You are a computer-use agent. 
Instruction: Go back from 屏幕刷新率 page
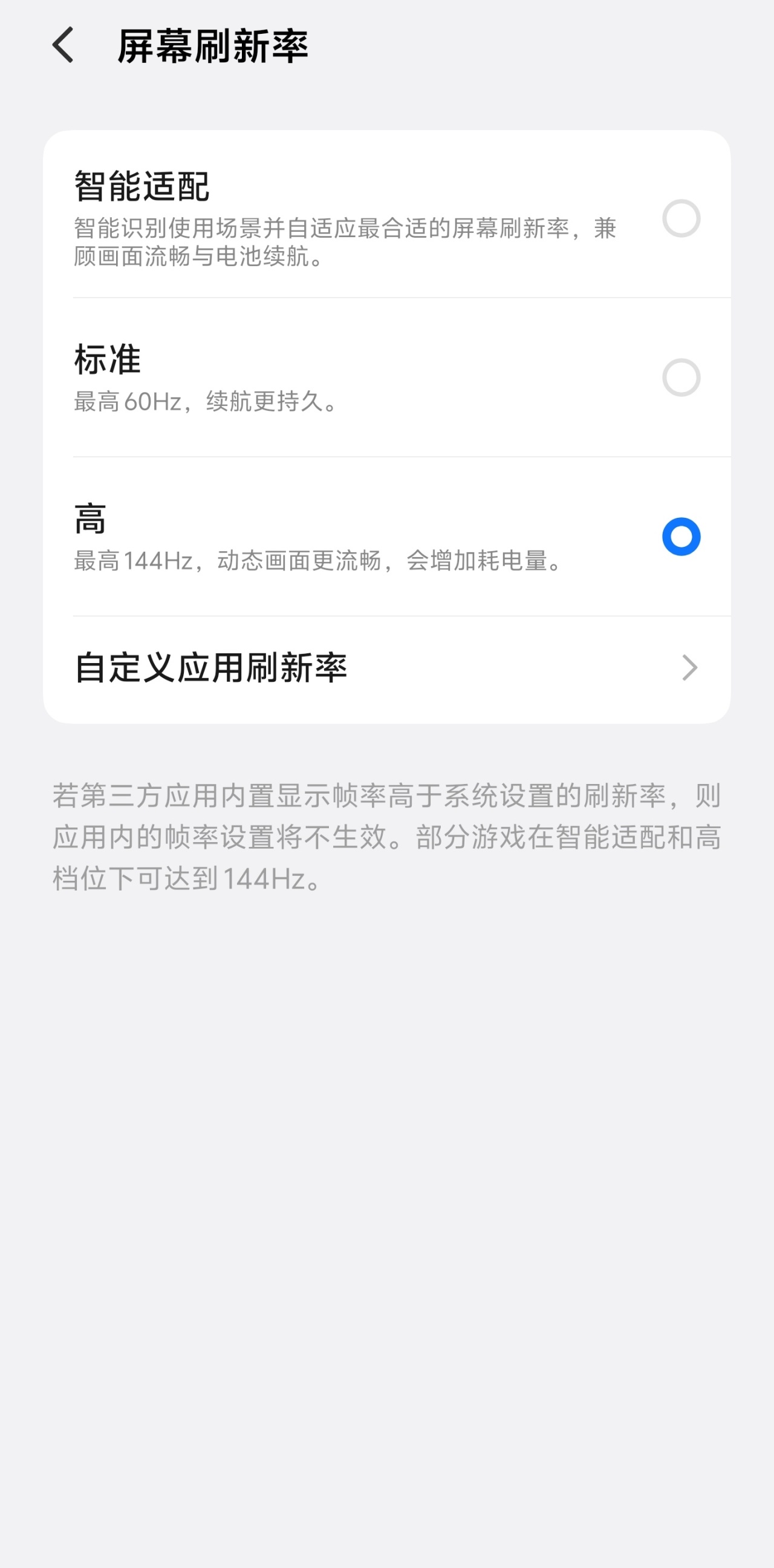(x=63, y=45)
